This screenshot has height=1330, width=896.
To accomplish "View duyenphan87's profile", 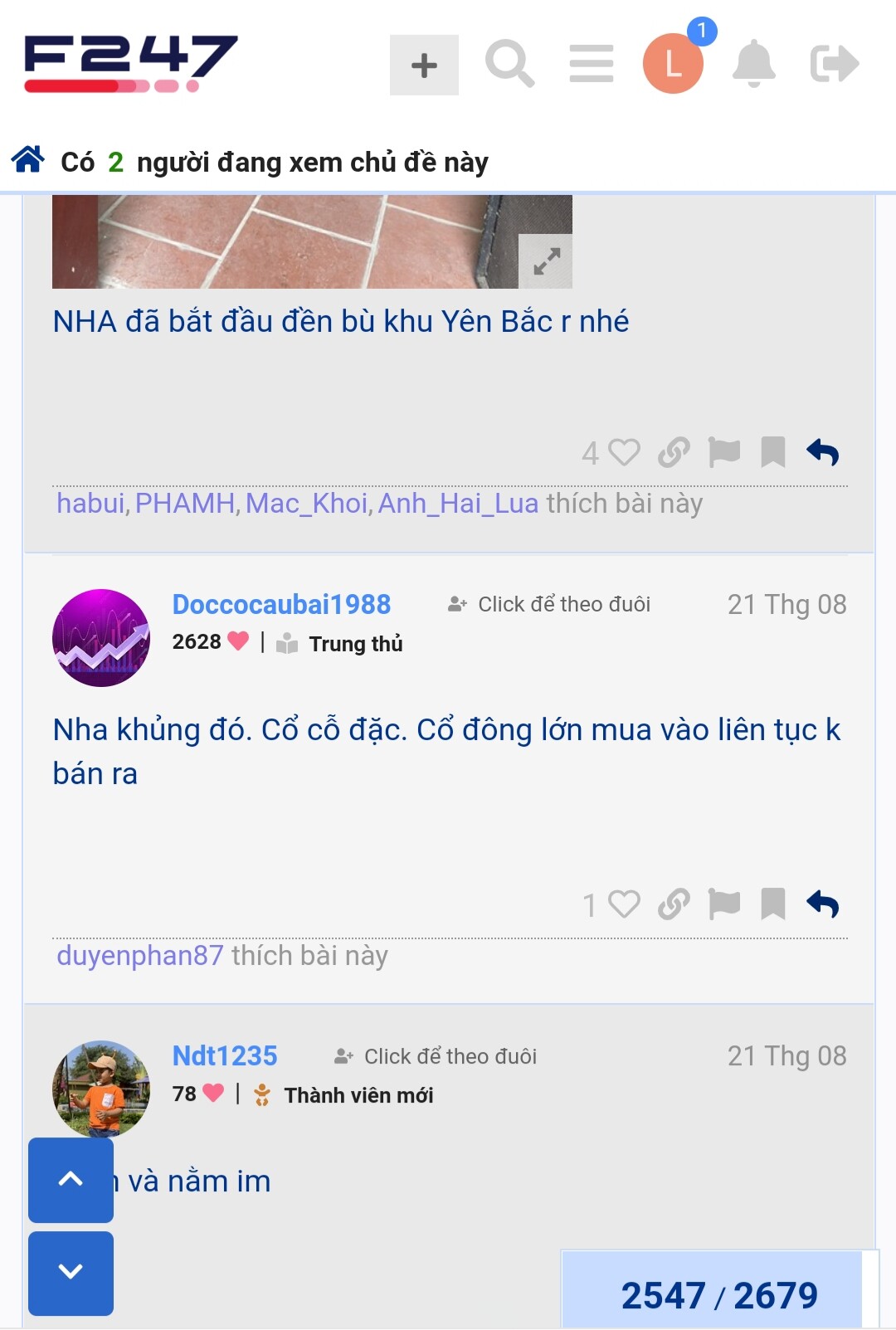I will (139, 956).
